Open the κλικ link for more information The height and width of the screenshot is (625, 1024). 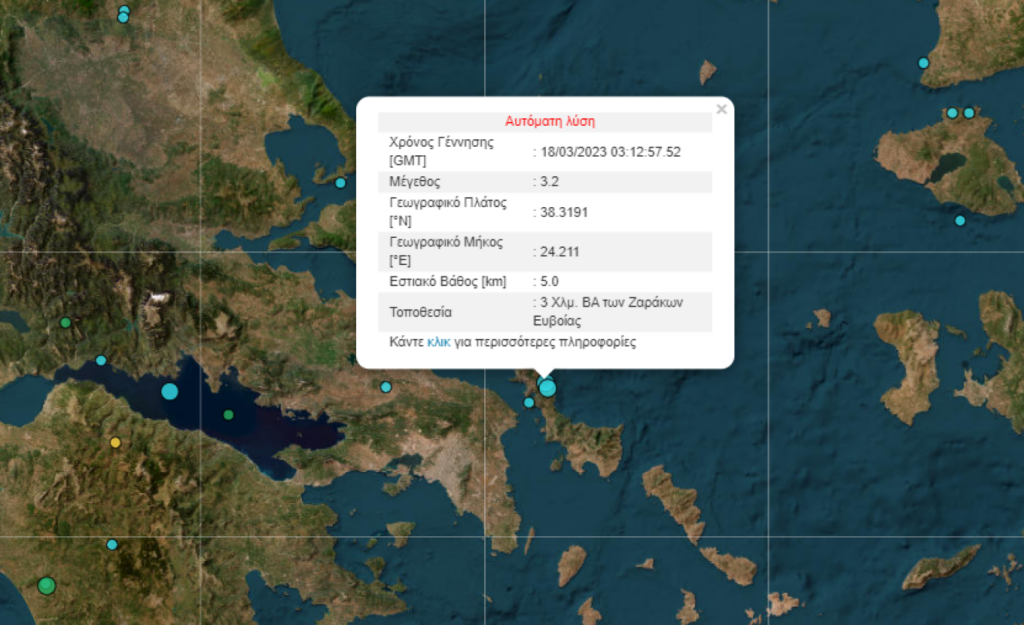437,342
